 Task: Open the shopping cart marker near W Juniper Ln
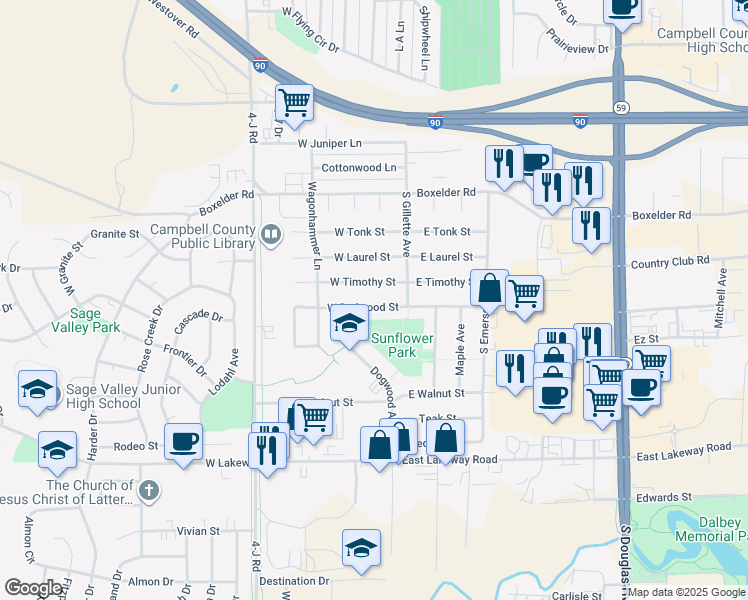(x=294, y=103)
